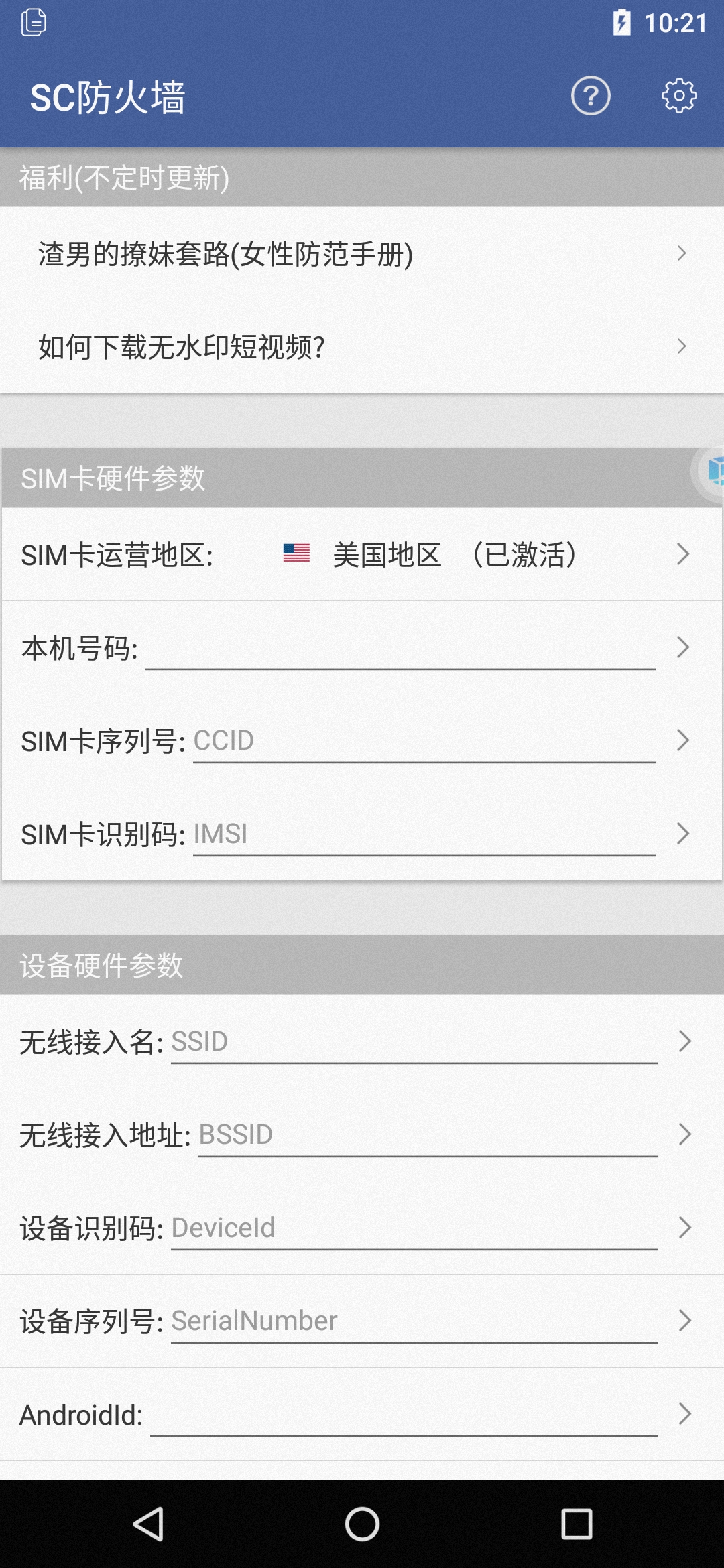Open recent apps with the square button

[x=577, y=1524]
